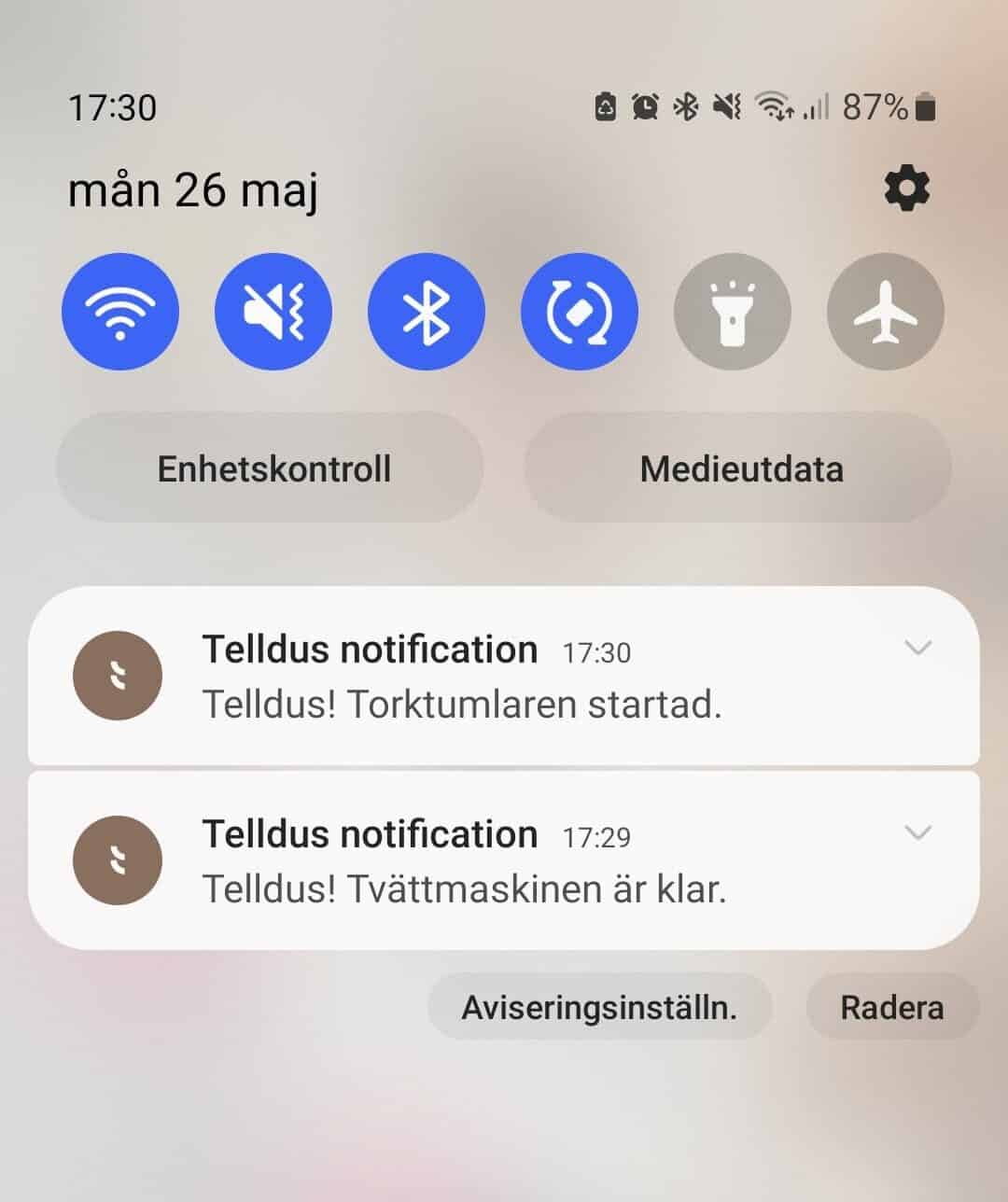Image resolution: width=1008 pixels, height=1202 pixels.
Task: Enable airplane mode
Action: (885, 312)
